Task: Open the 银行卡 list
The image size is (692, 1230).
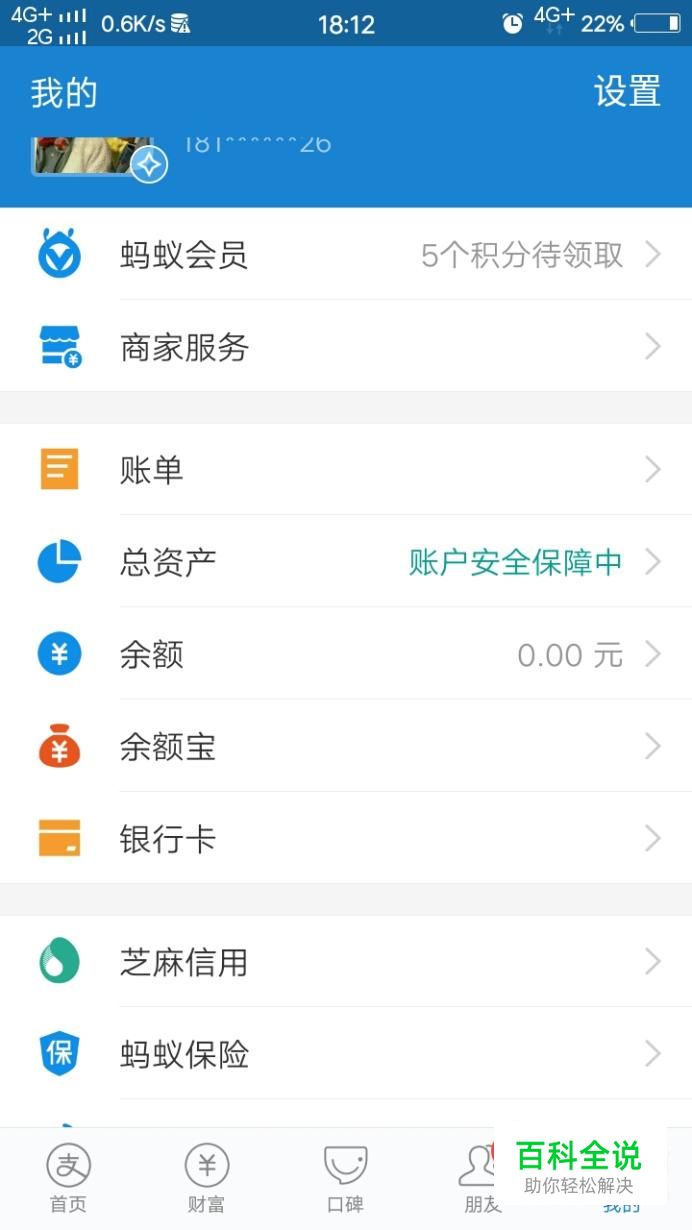Action: [345, 839]
